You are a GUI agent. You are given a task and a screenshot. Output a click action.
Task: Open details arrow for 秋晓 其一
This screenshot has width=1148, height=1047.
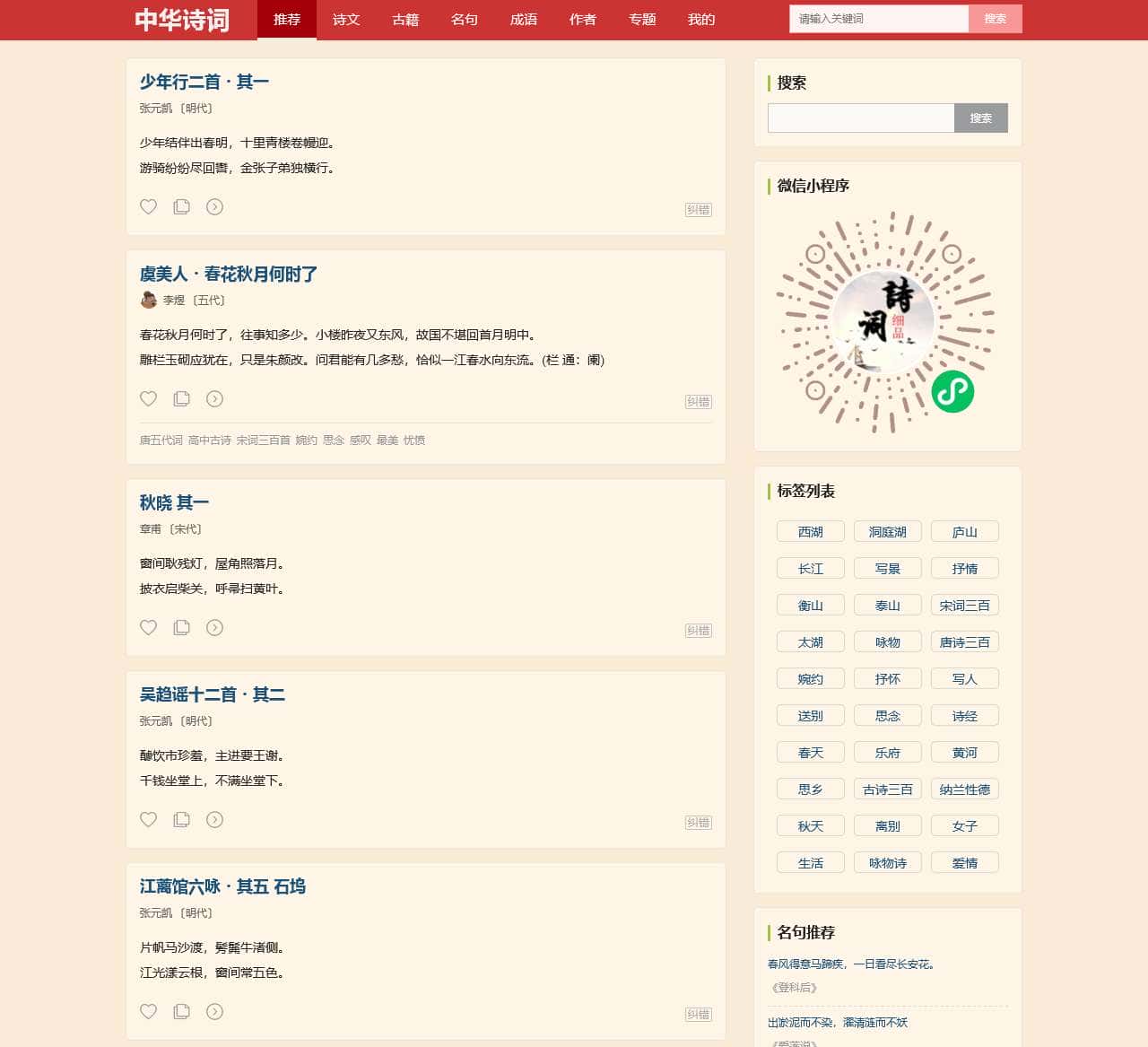click(214, 628)
